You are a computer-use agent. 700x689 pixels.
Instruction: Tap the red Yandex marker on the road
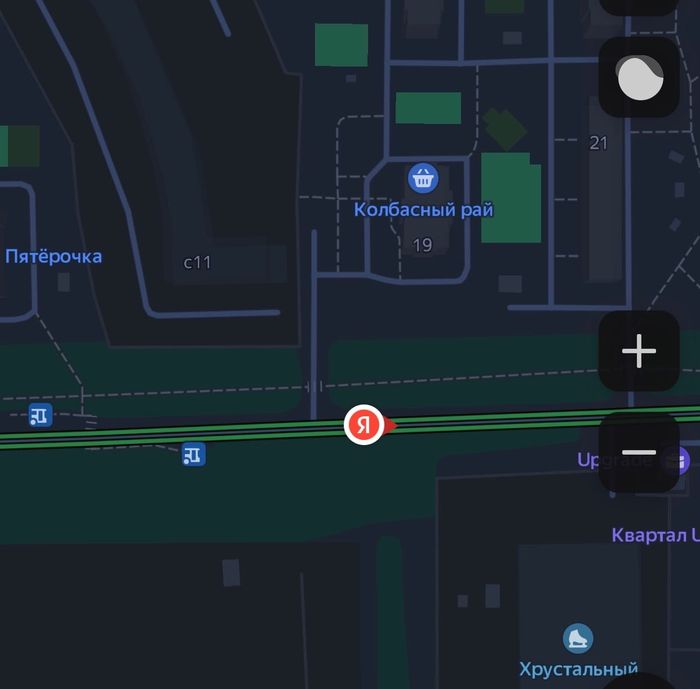[365, 426]
